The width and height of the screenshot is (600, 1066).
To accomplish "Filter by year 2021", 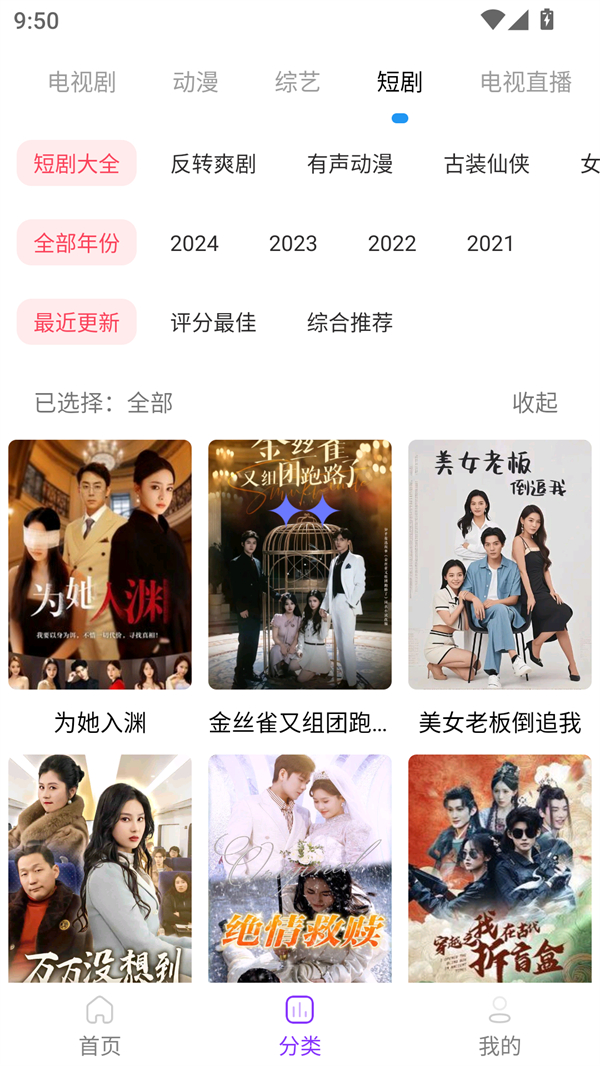I will click(490, 243).
